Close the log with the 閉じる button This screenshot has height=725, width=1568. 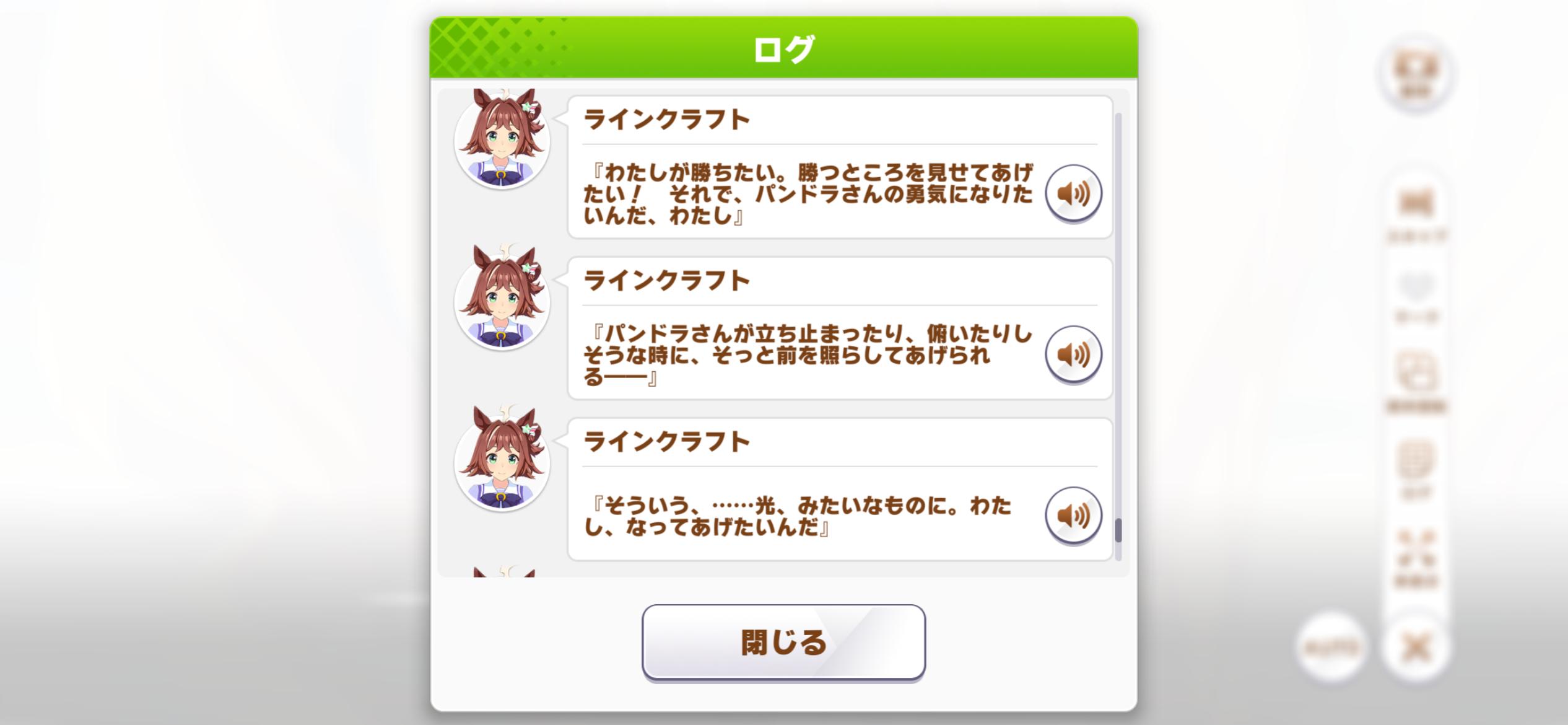click(783, 642)
